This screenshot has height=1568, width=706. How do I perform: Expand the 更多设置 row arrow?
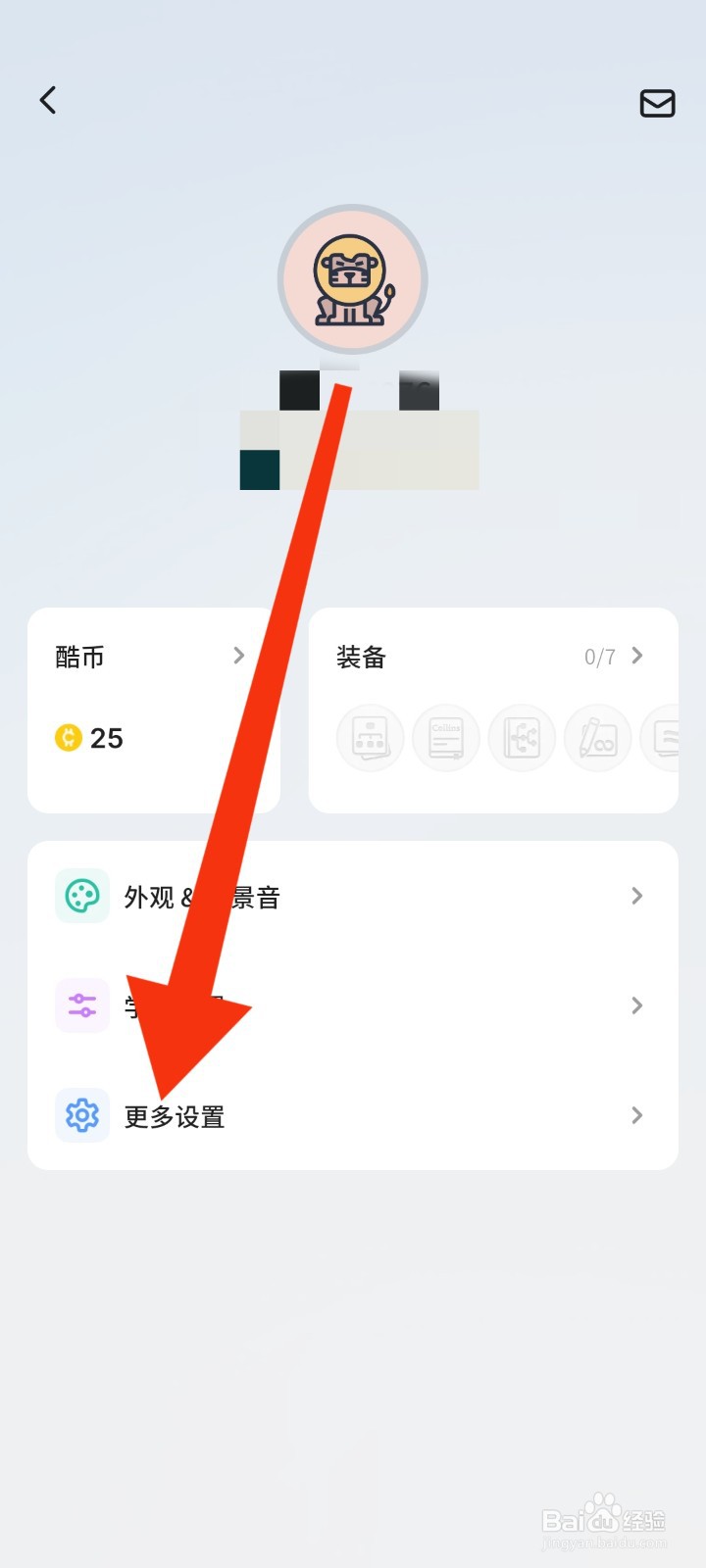click(x=637, y=1115)
